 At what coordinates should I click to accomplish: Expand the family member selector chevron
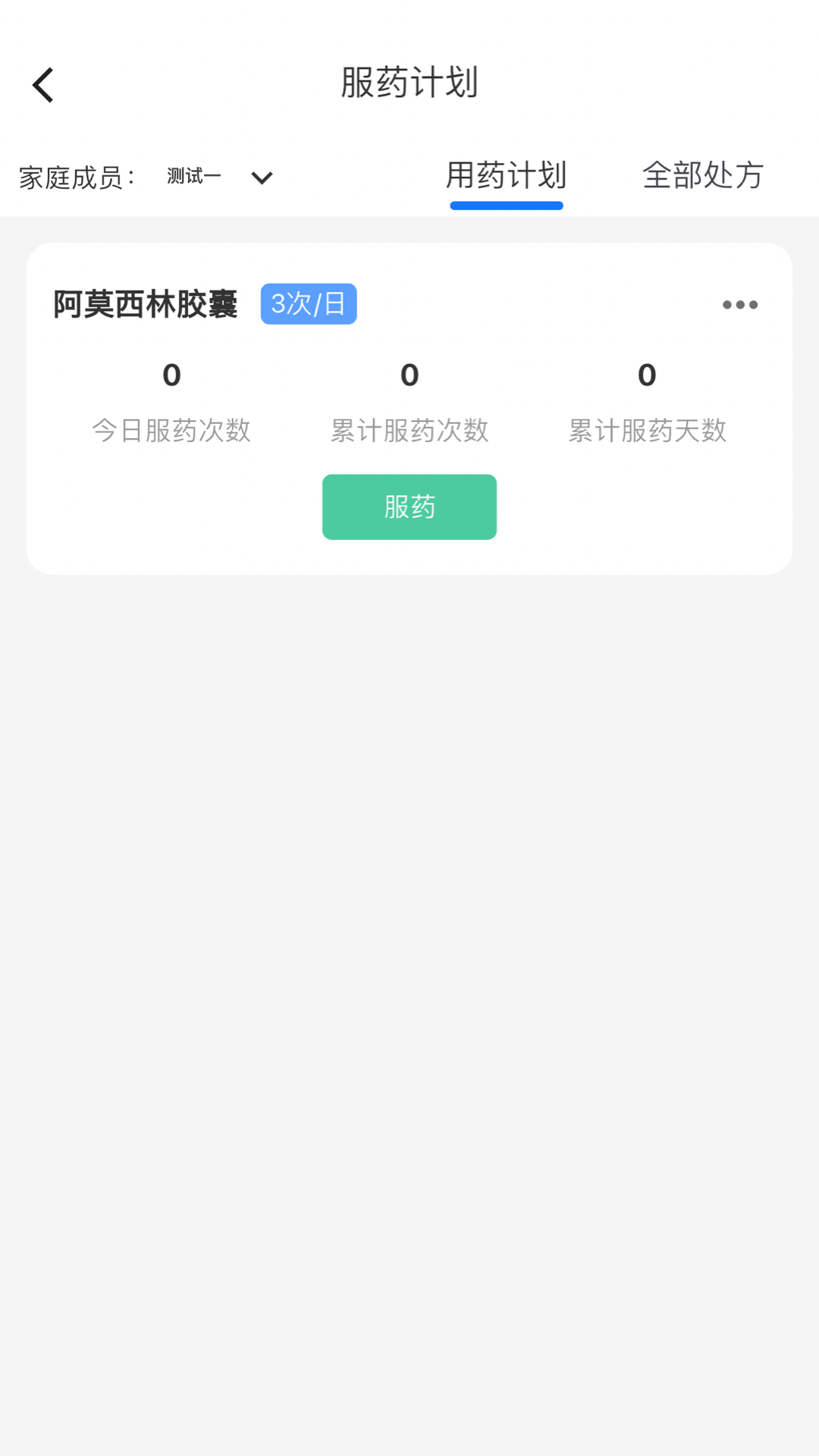point(261,177)
